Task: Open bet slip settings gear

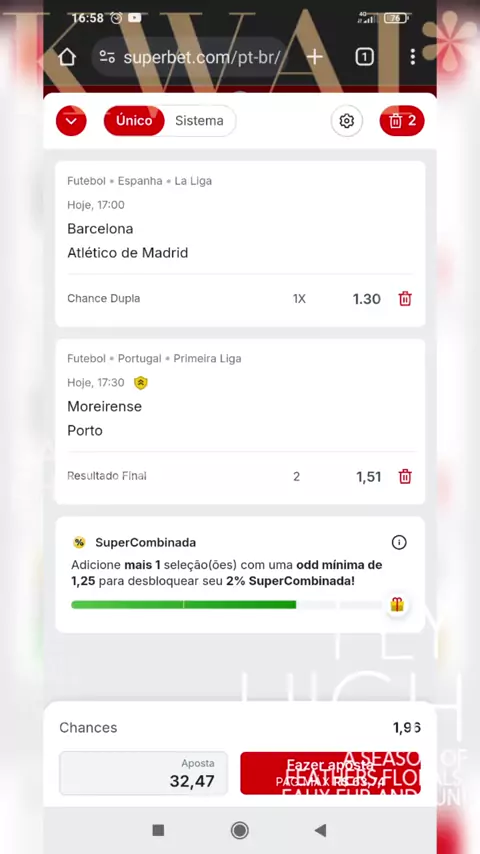Action: (x=347, y=121)
